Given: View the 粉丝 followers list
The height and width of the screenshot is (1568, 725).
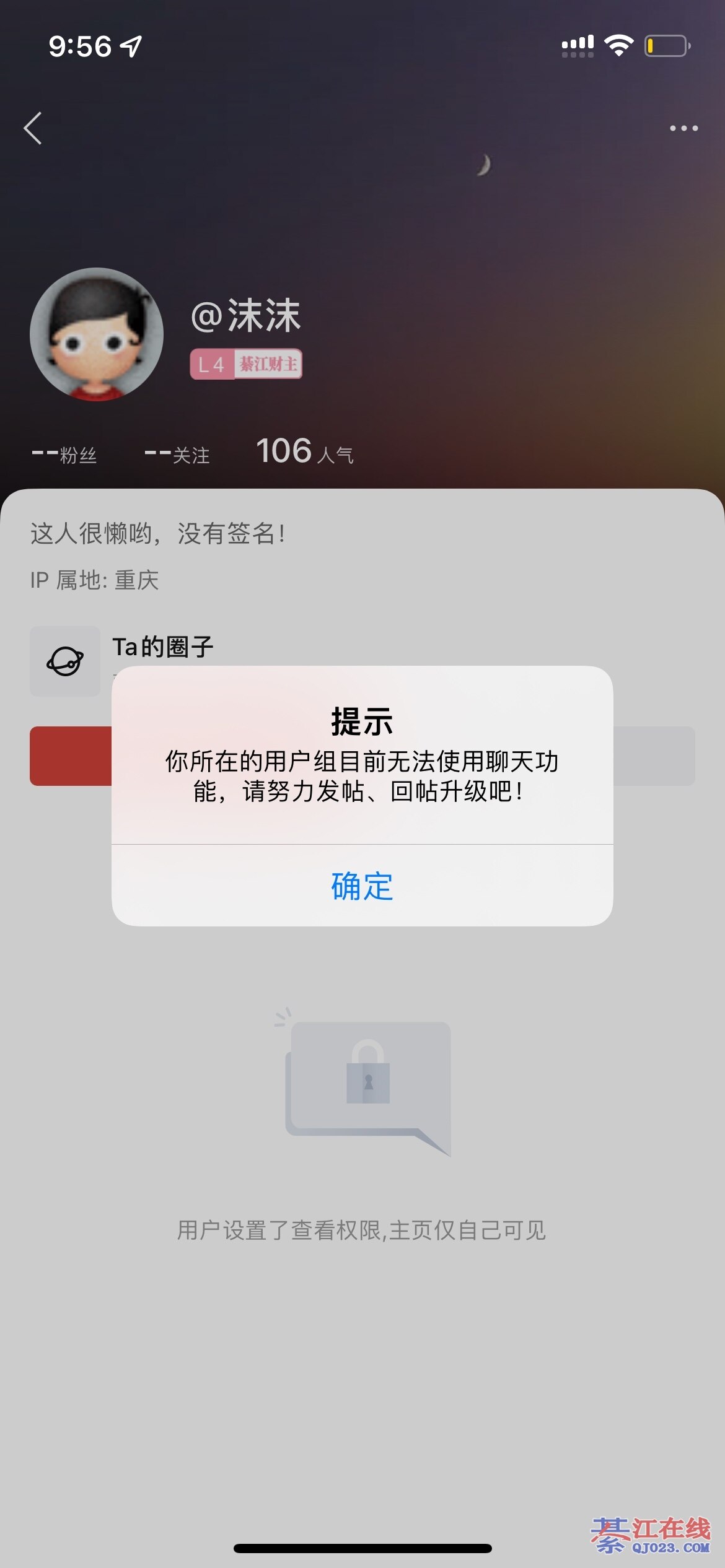Looking at the screenshot, I should pyautogui.click(x=65, y=454).
